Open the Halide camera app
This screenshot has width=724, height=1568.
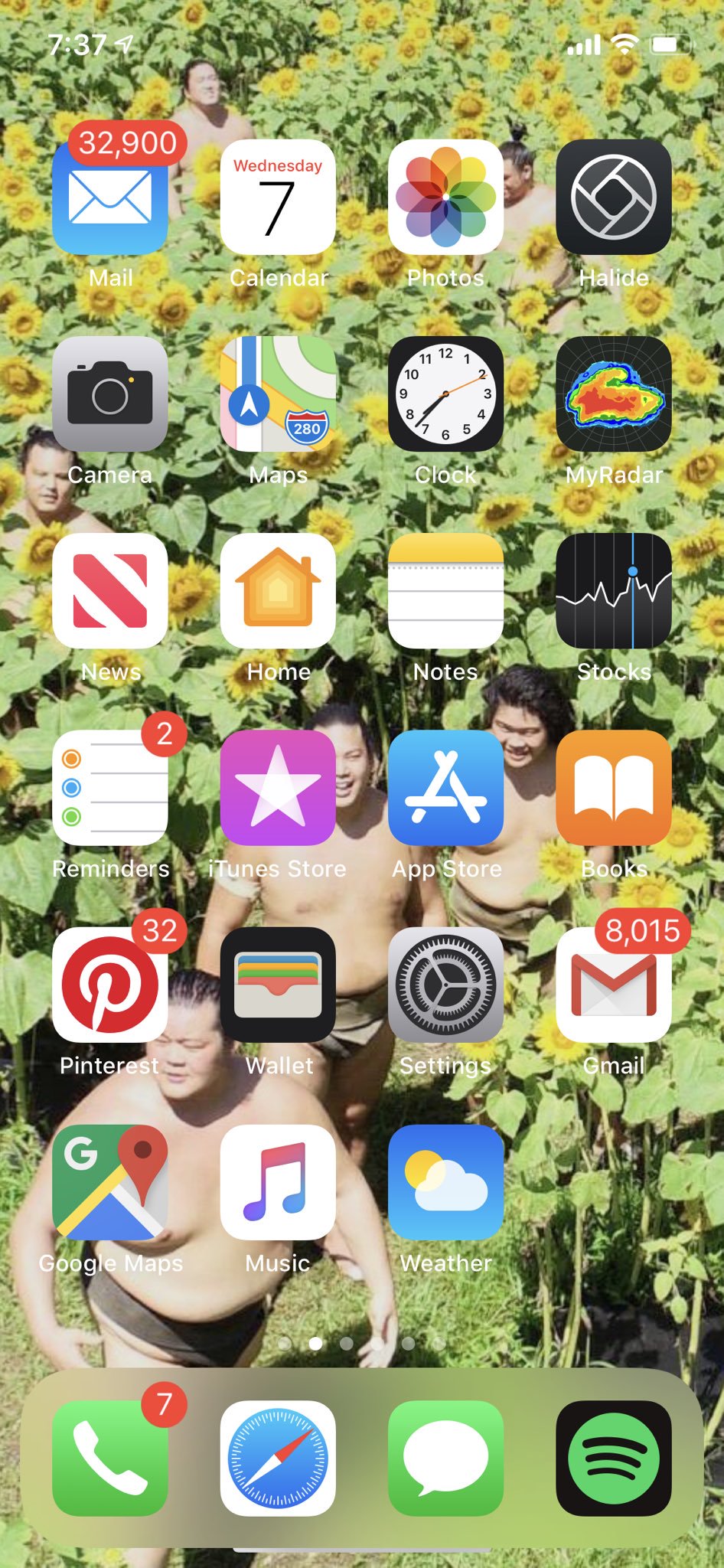pyautogui.click(x=613, y=198)
